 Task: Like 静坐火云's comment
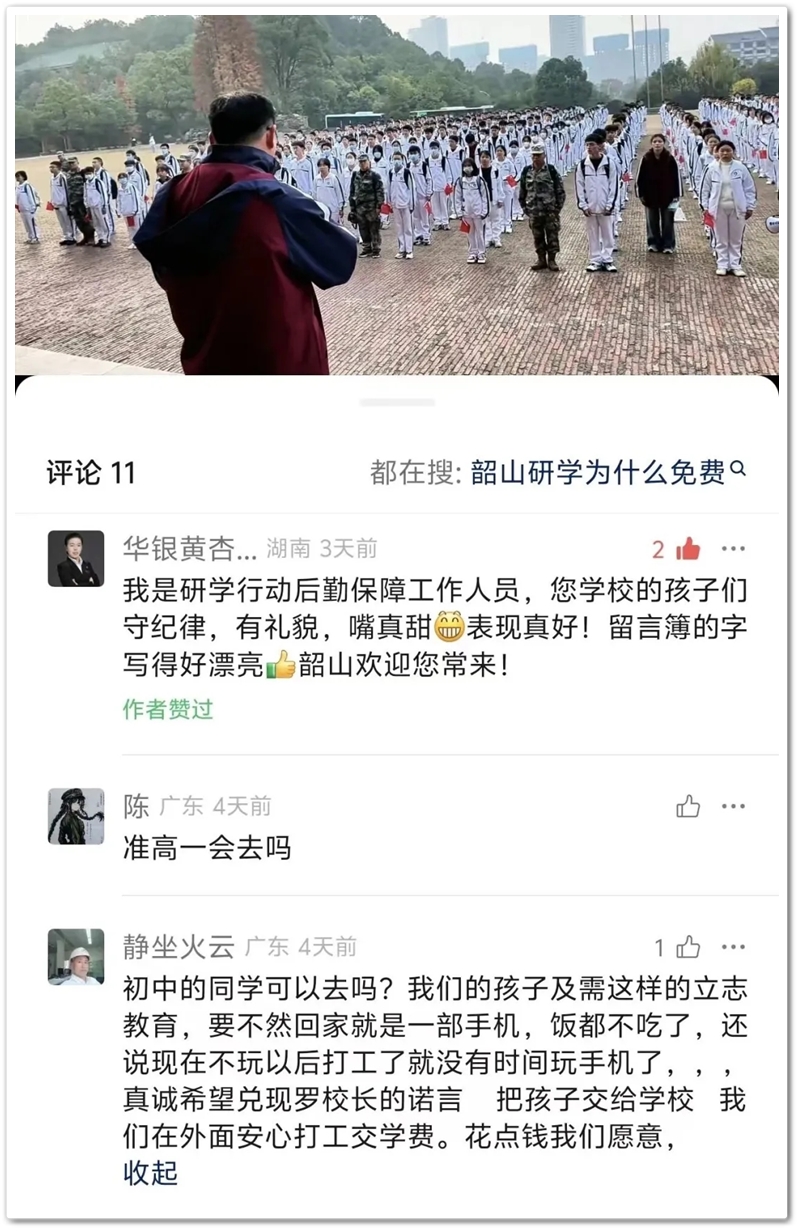[x=688, y=947]
